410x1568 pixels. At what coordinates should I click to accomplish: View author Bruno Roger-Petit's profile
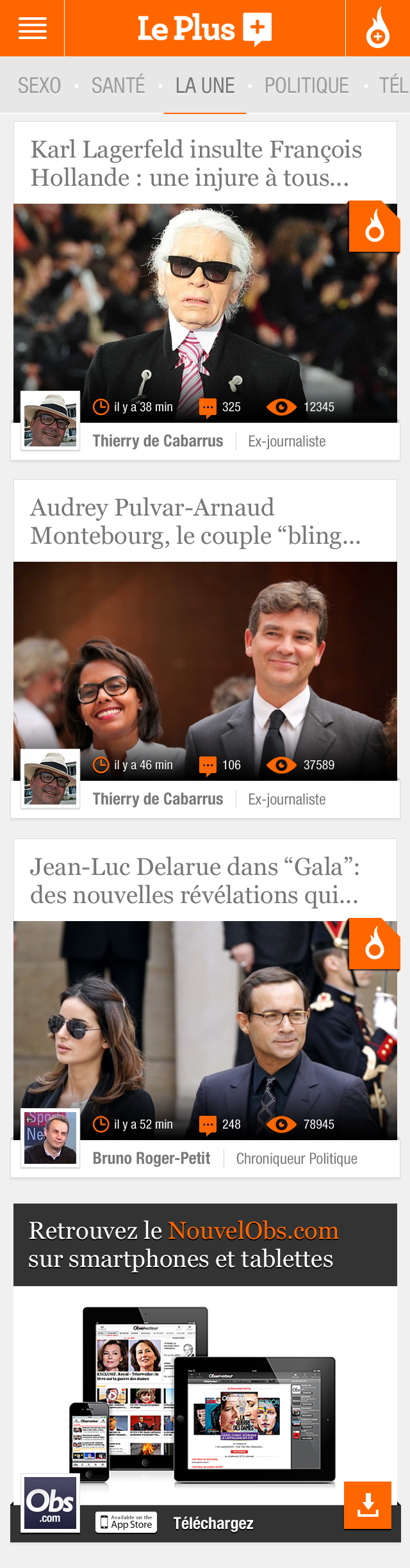[151, 1158]
